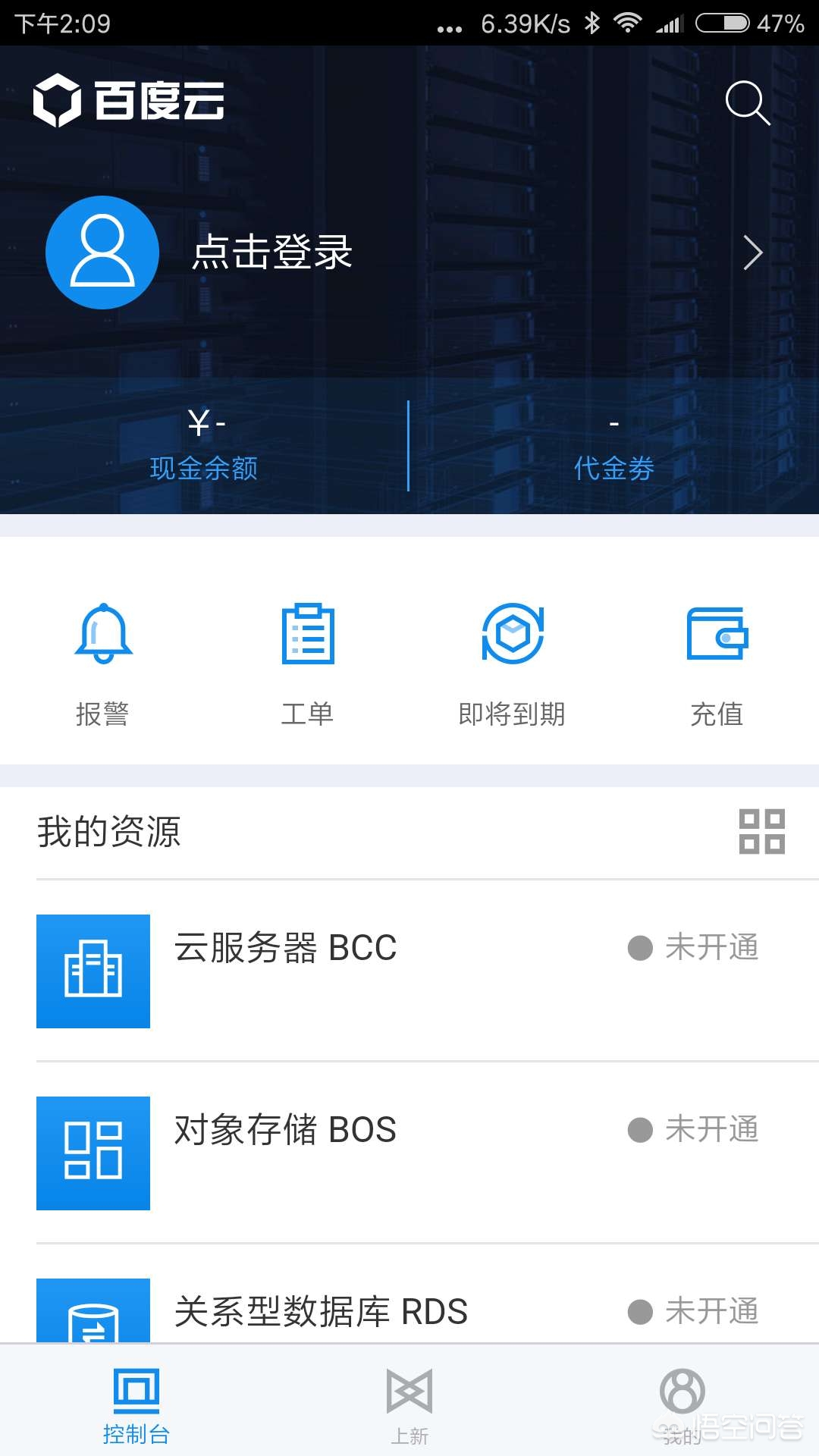Check the 代金券 voucher balance

(x=613, y=469)
